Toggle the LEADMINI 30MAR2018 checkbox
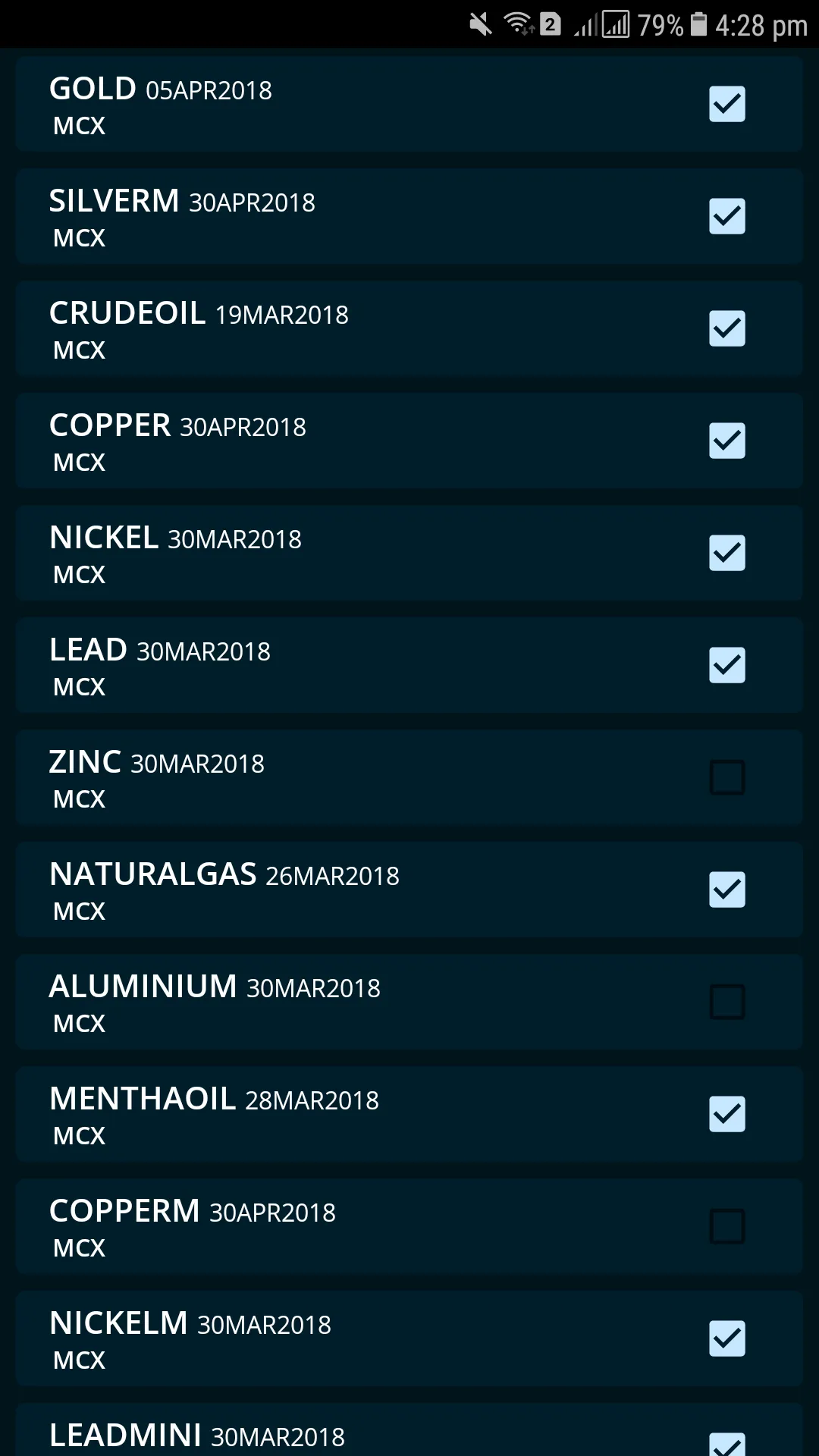The image size is (819, 1456). click(726, 1445)
